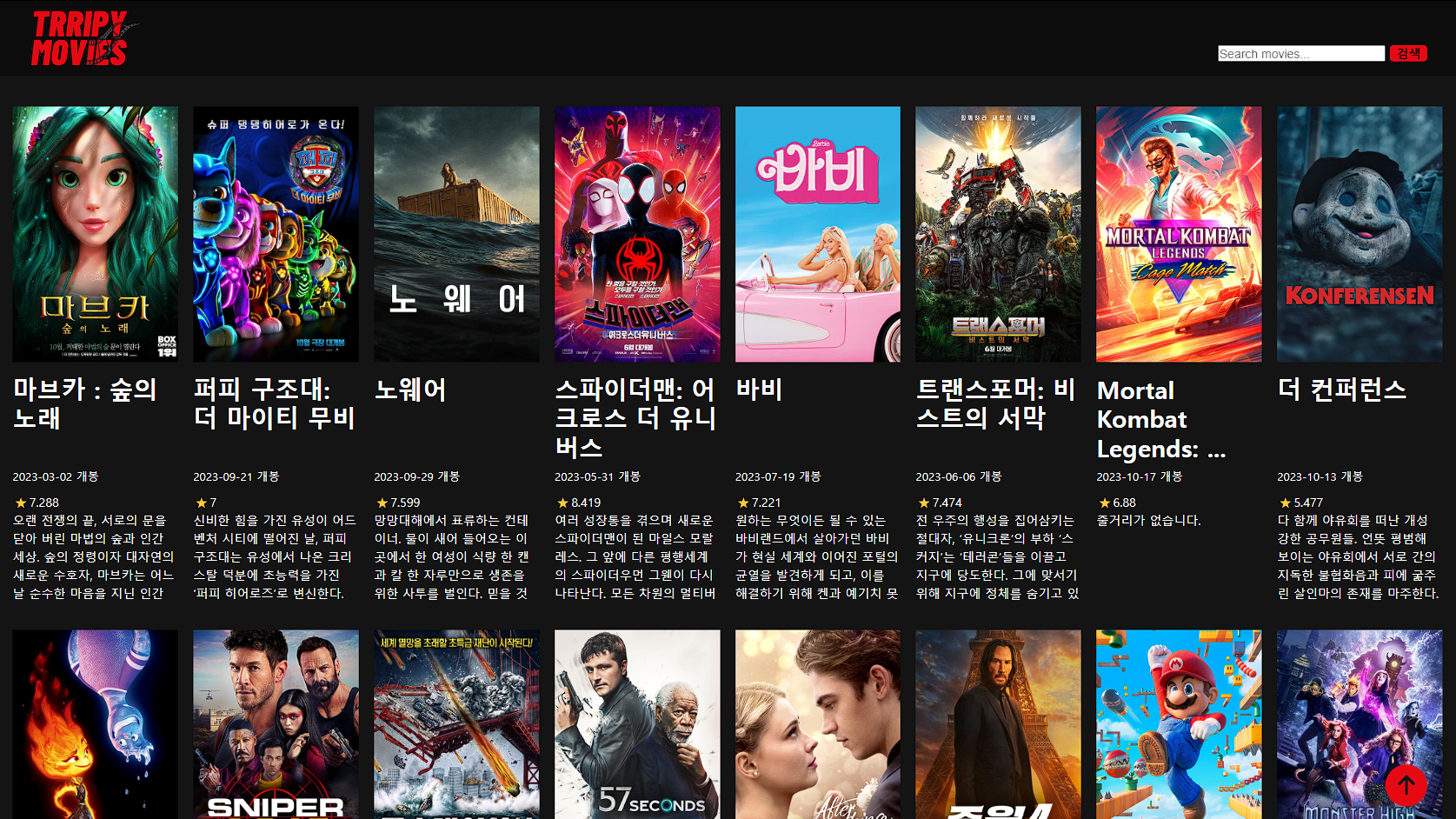
Task: Tap the Search movies input field
Action: [1300, 54]
